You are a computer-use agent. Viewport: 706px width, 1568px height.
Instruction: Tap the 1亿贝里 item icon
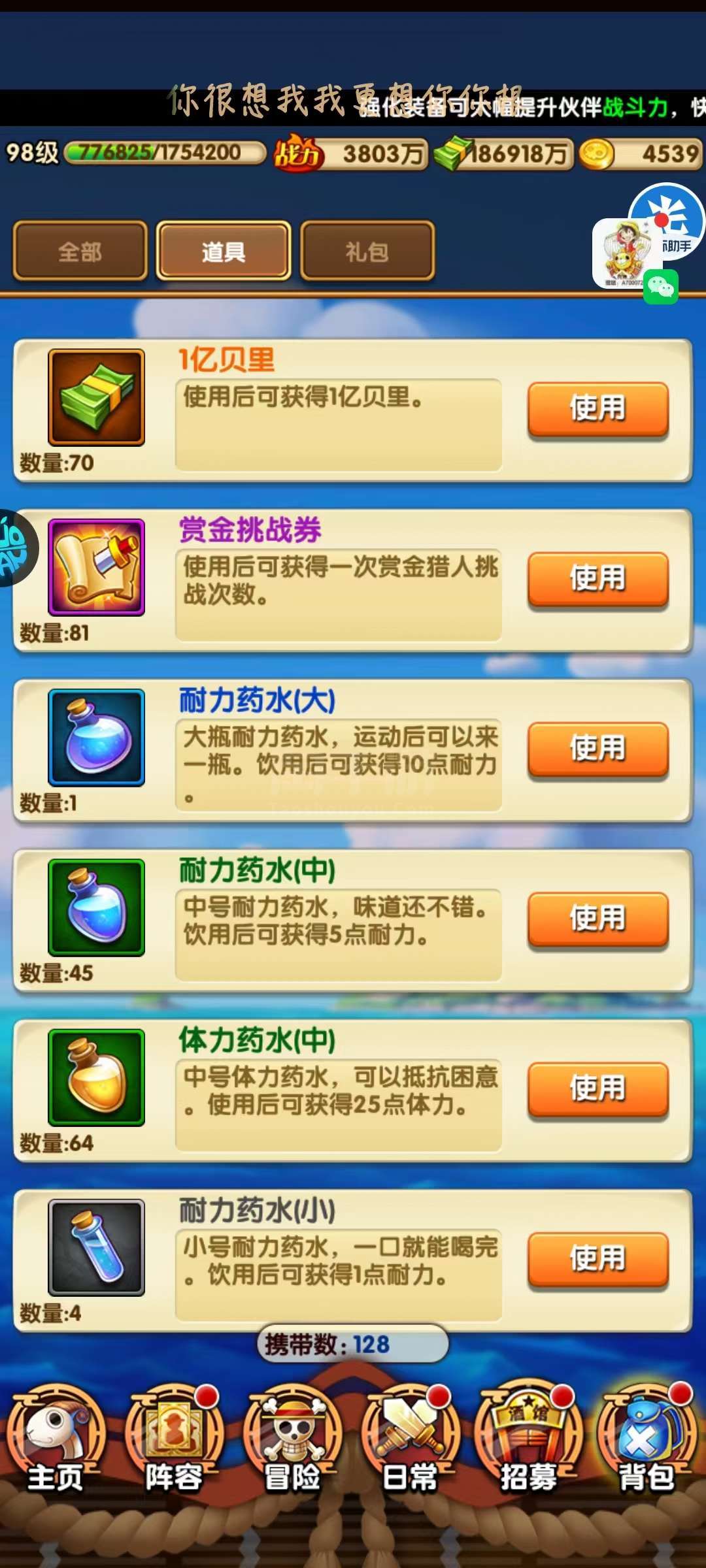pos(96,398)
